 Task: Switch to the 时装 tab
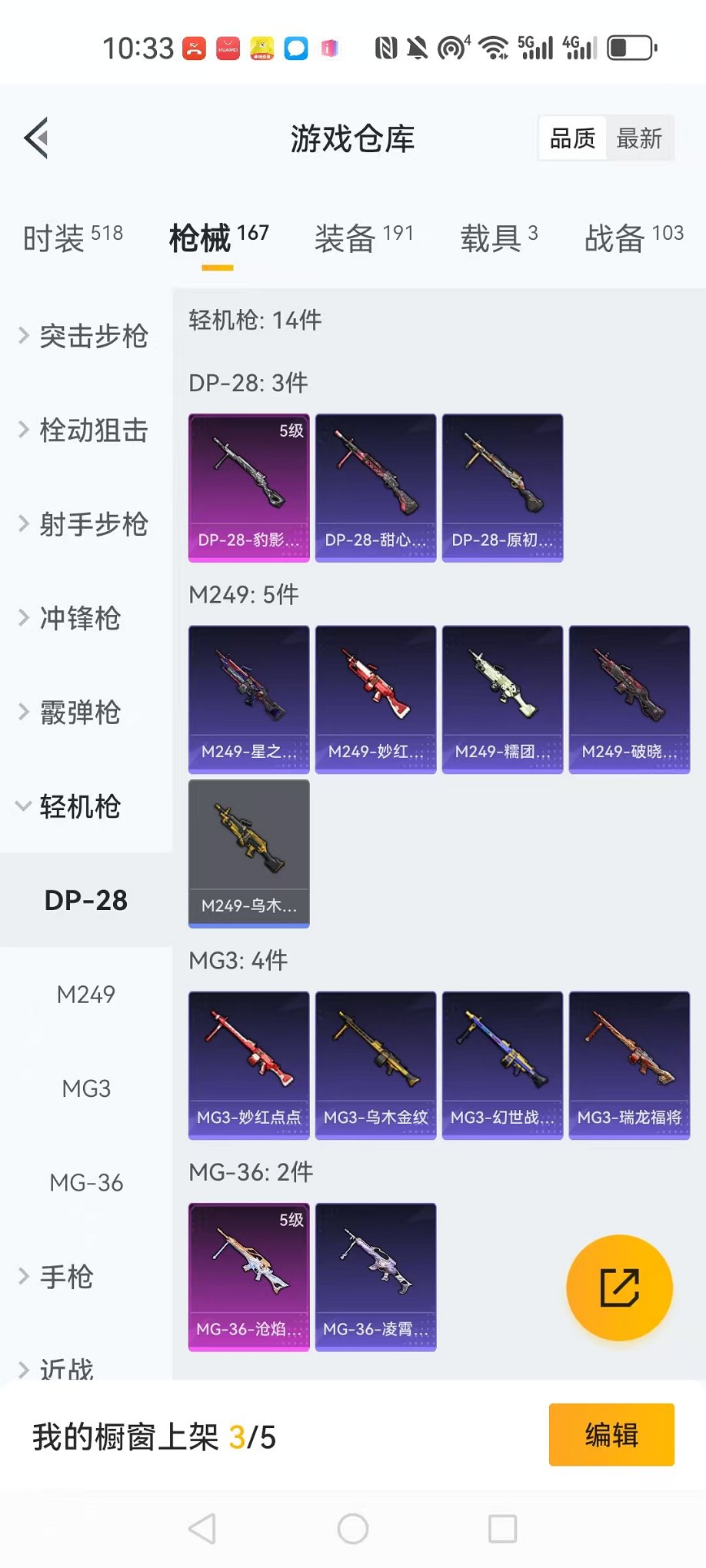tap(72, 238)
